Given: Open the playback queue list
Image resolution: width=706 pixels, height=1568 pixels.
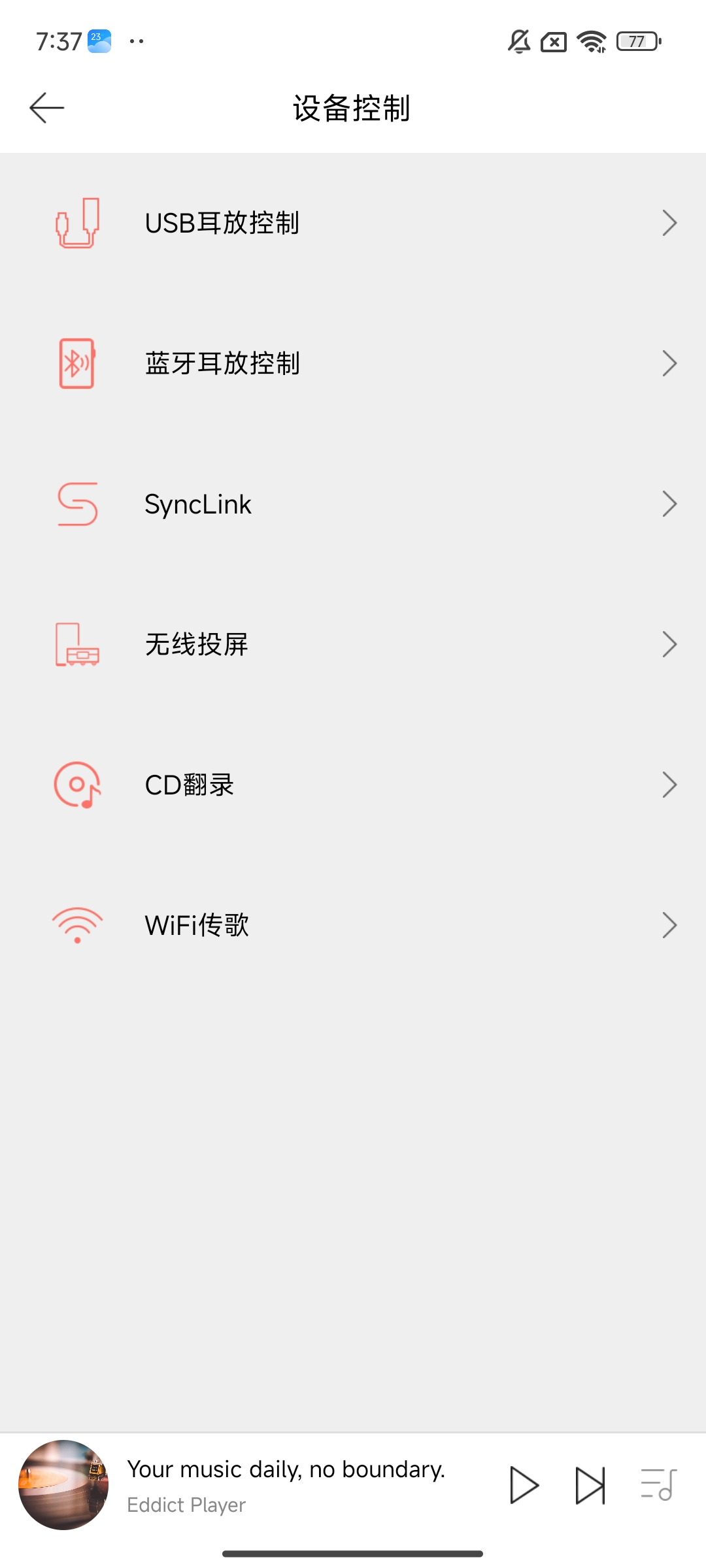Looking at the screenshot, I should (658, 1485).
